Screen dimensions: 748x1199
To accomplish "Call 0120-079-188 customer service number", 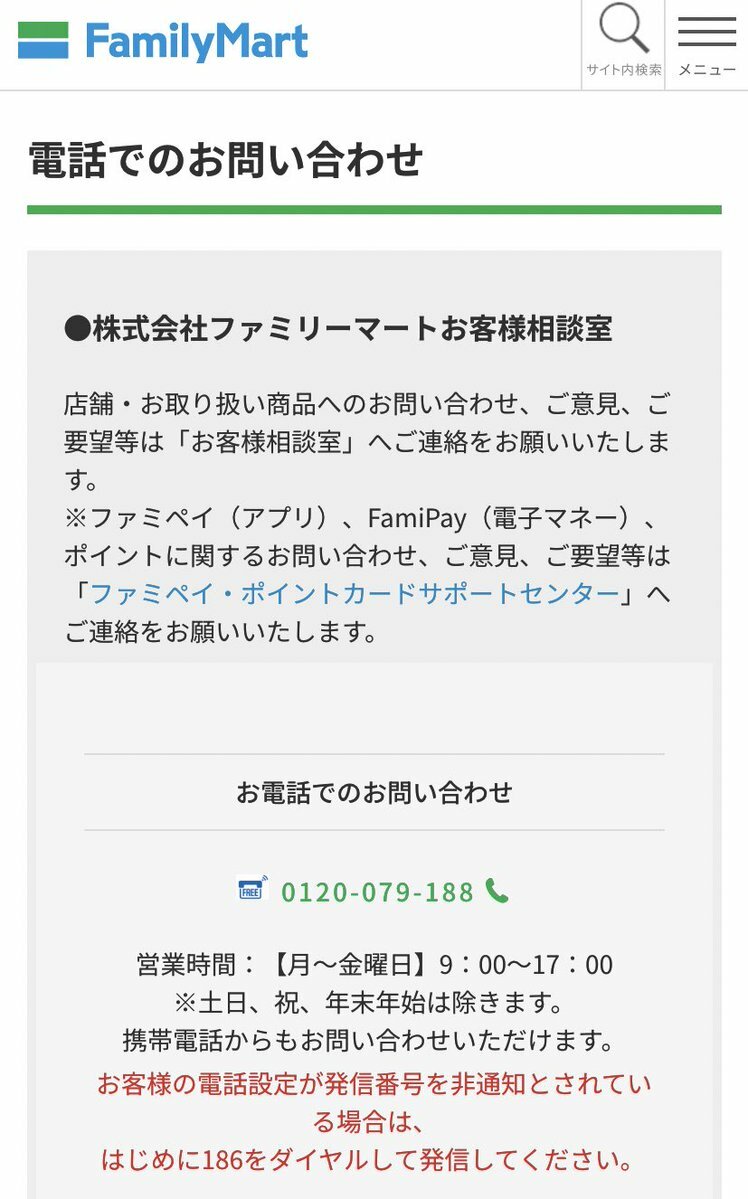I will click(x=377, y=891).
